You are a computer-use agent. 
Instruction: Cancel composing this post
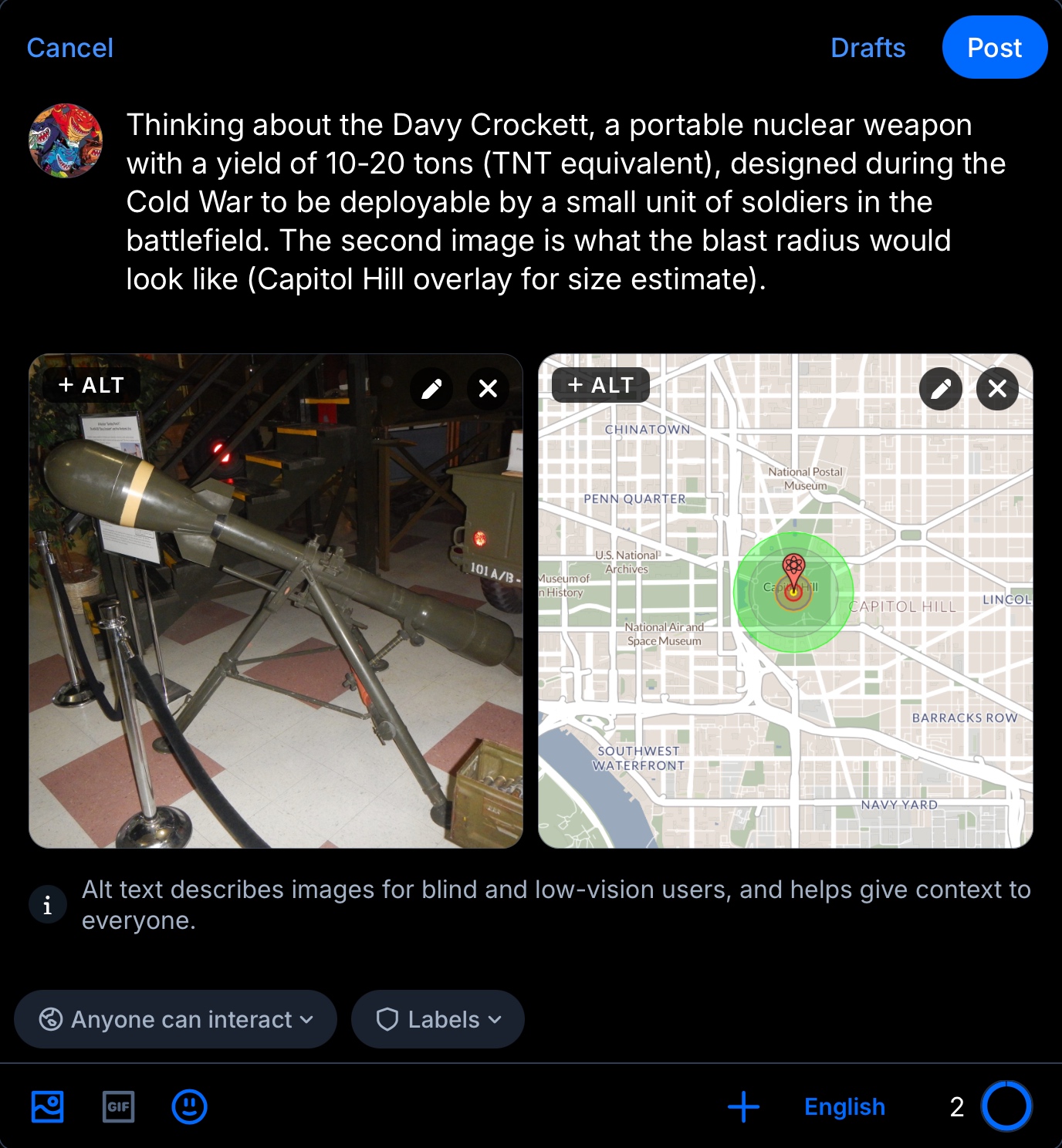pos(70,48)
